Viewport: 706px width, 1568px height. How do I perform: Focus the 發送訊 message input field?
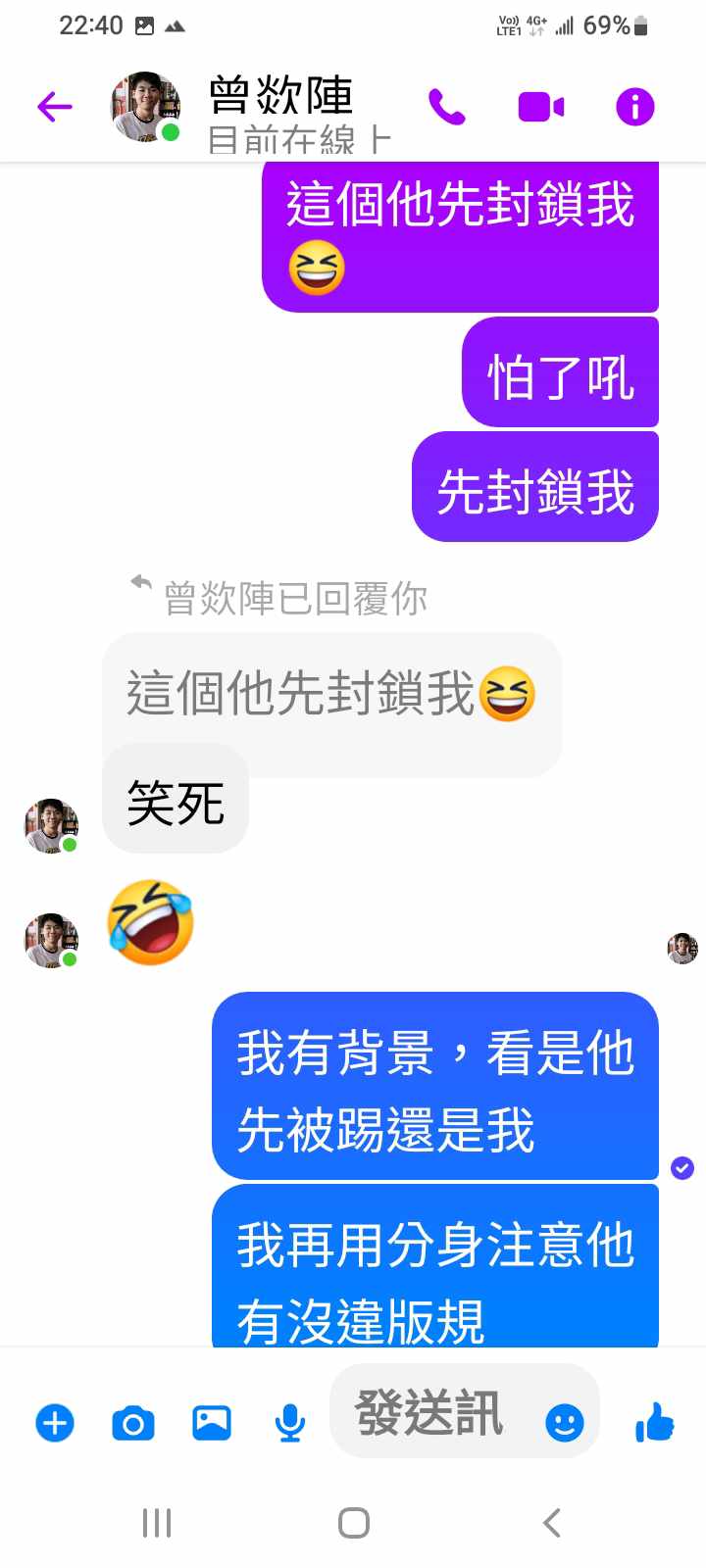431,1413
